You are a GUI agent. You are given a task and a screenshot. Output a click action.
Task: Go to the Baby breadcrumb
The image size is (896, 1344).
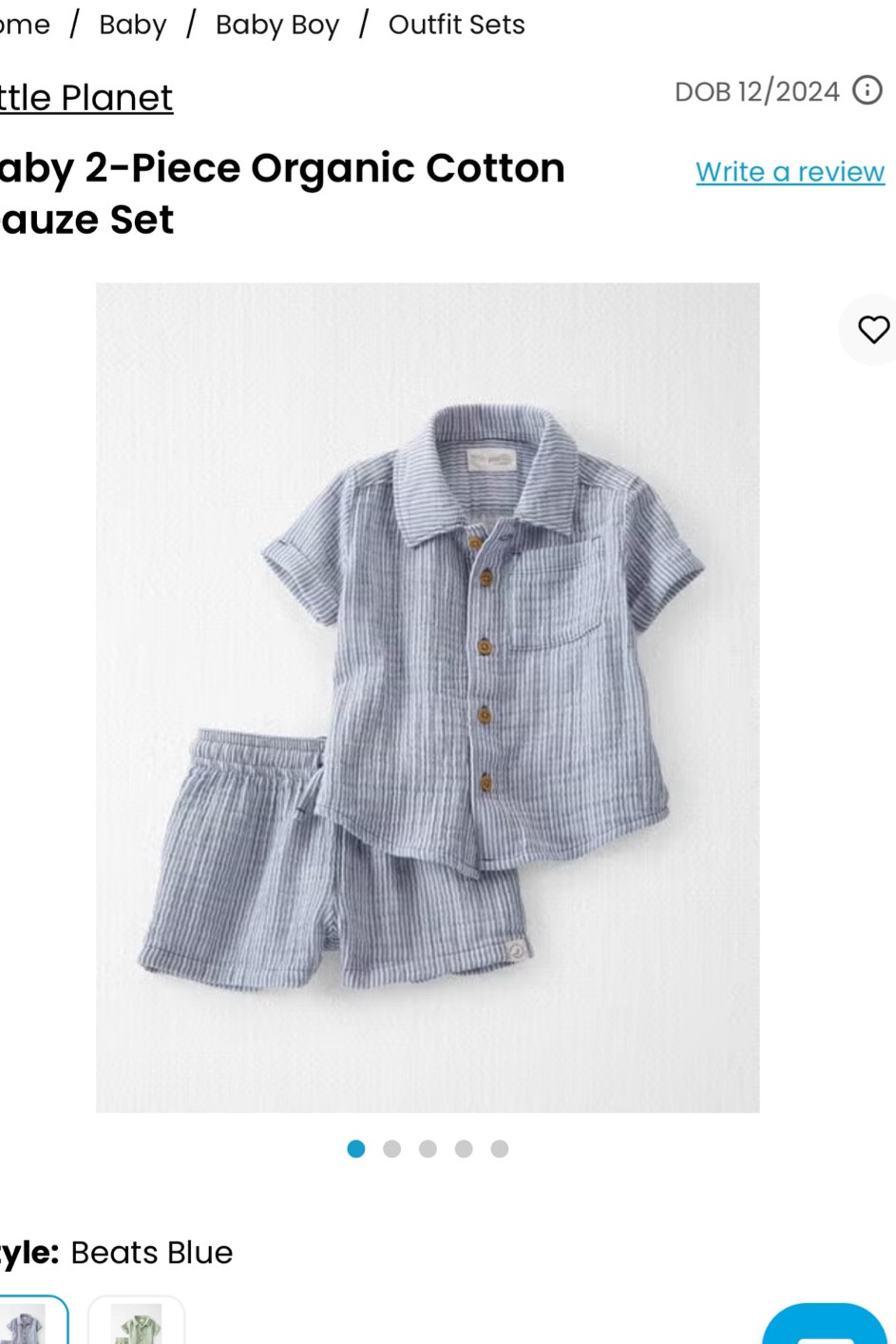132,25
